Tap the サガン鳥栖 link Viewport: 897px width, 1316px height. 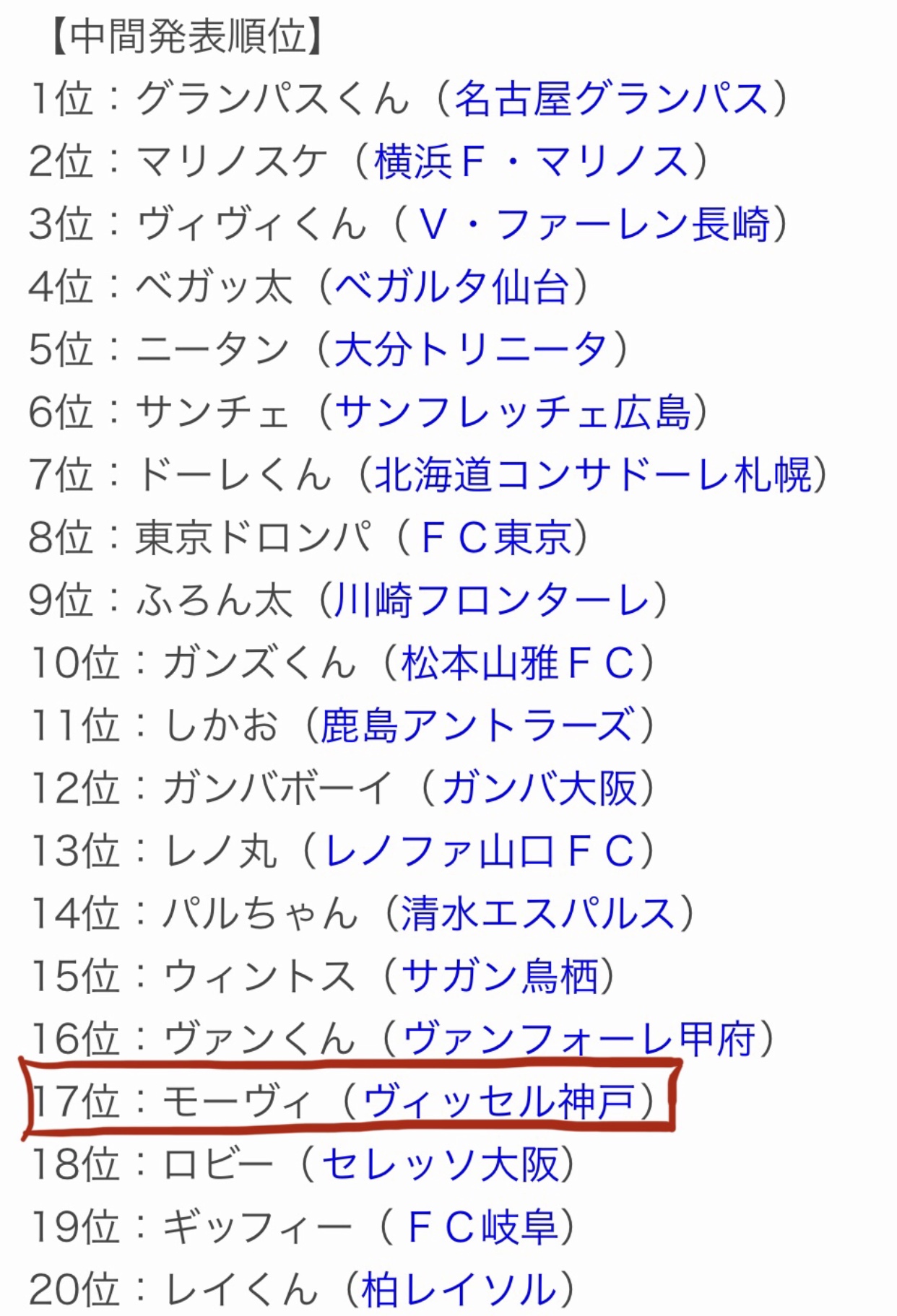click(x=499, y=977)
